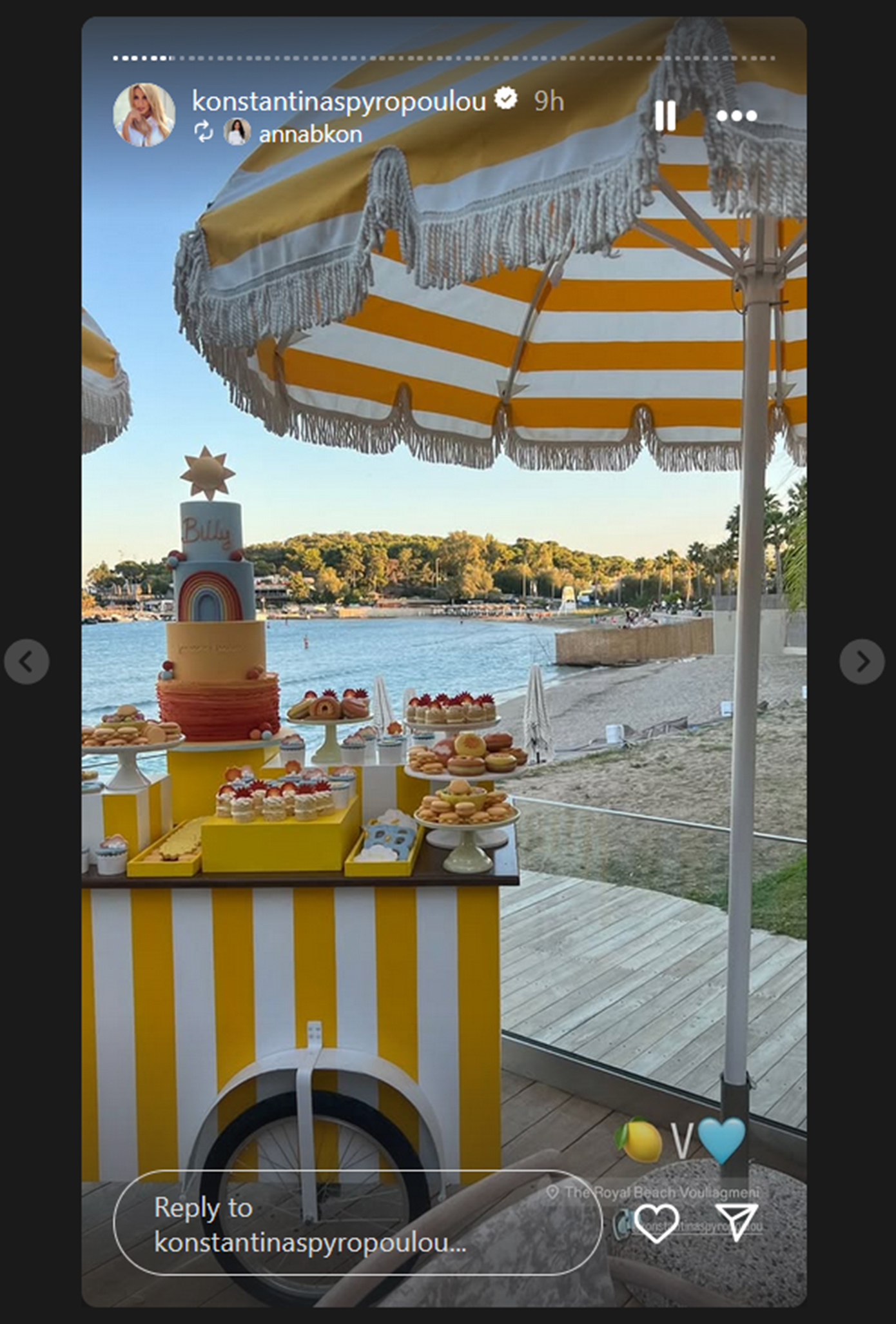Image resolution: width=896 pixels, height=1324 pixels.
Task: View reshared account annabkon
Action: coord(309,134)
